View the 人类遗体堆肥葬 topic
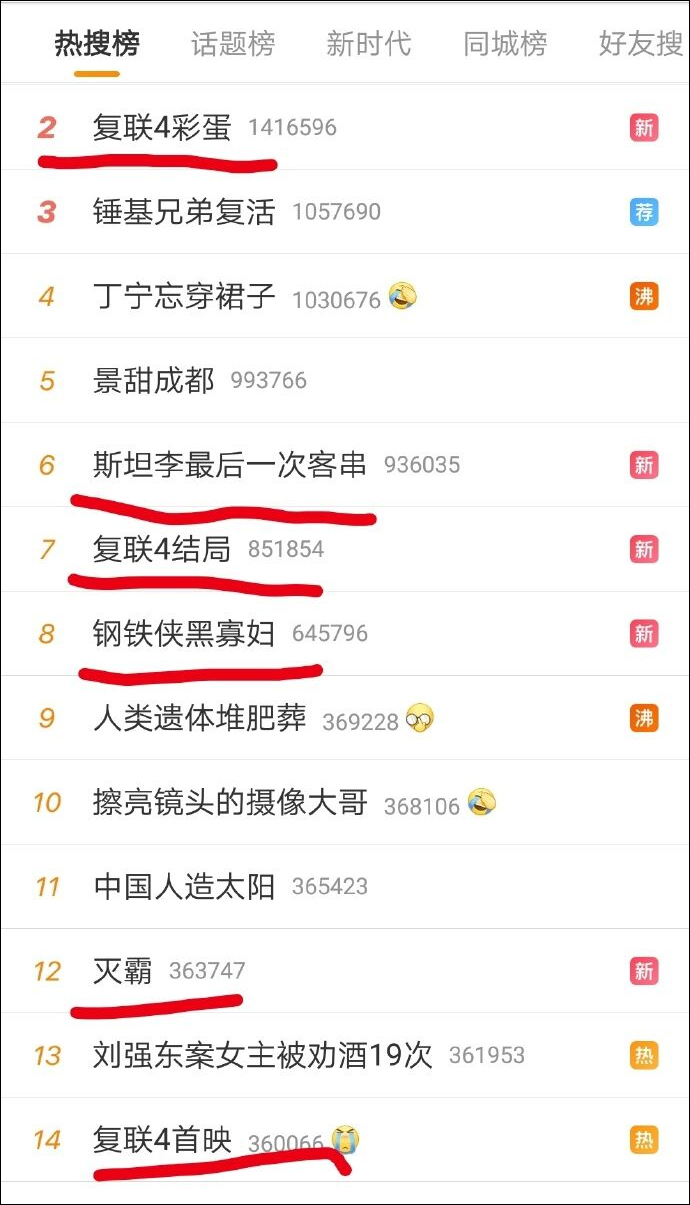The height and width of the screenshot is (1205, 690). (345, 718)
